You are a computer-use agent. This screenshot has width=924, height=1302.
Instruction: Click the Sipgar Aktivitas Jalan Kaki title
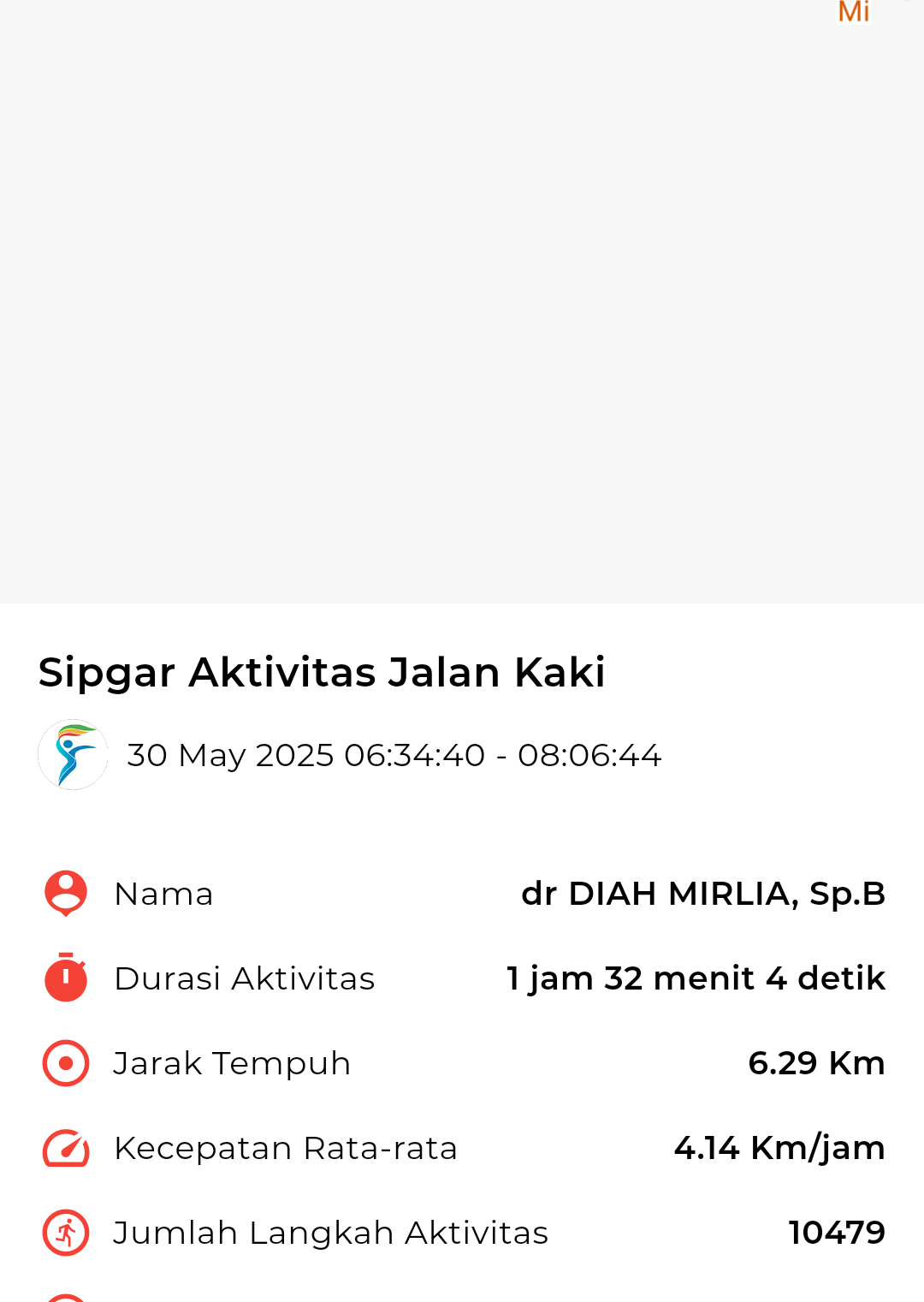(322, 673)
